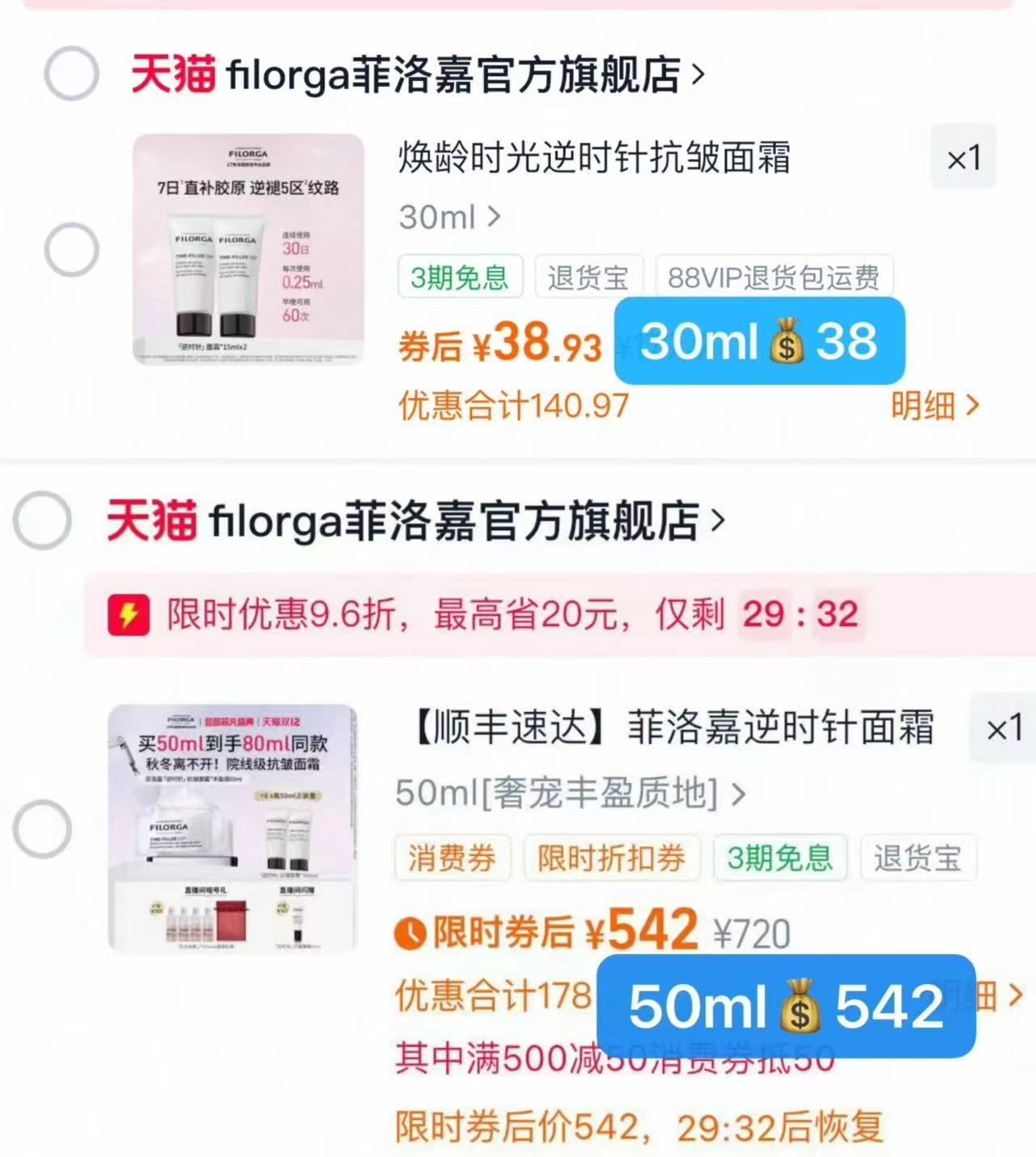Click the 3期免息 tag on the 30ml item
Viewport: 1036px width, 1157px height.
(460, 276)
